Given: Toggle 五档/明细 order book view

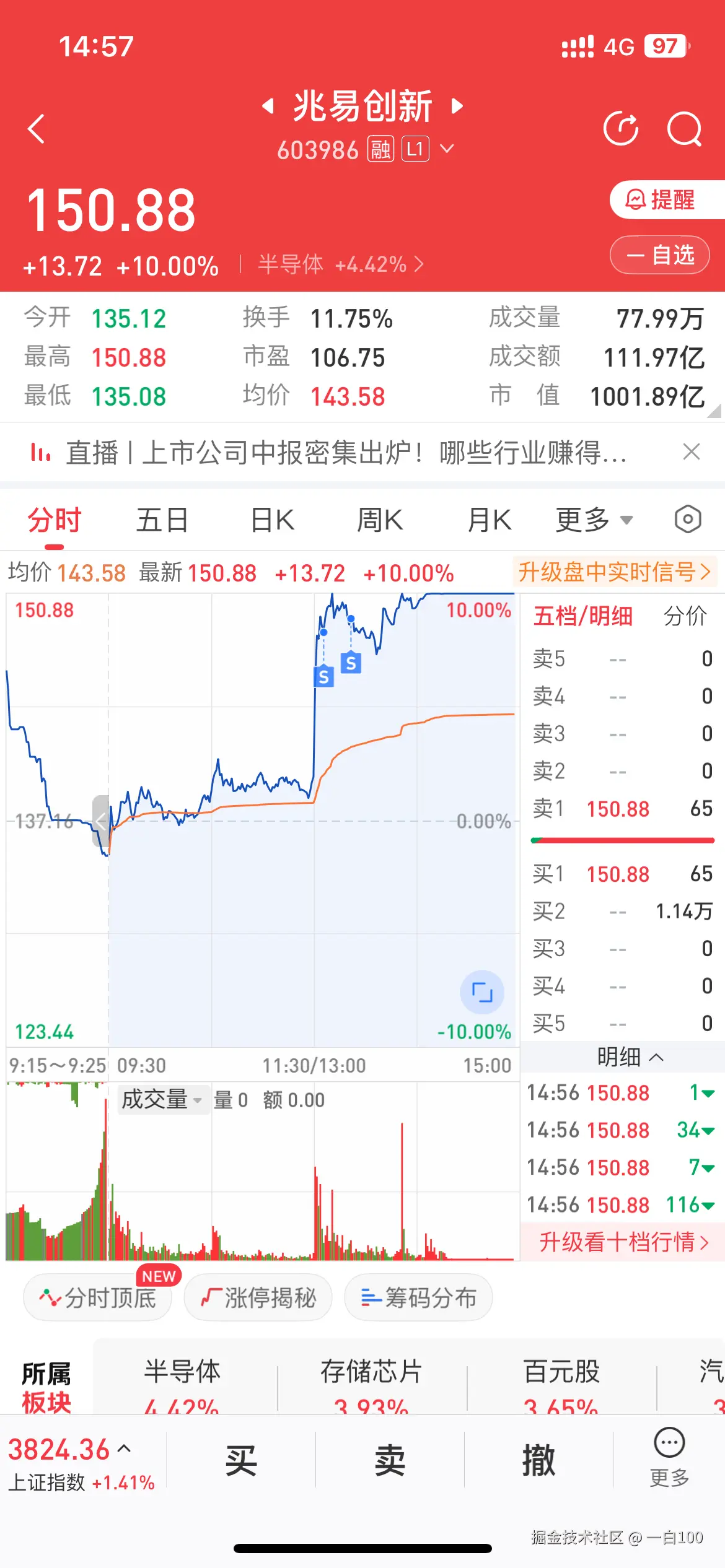Looking at the screenshot, I should pos(583,616).
